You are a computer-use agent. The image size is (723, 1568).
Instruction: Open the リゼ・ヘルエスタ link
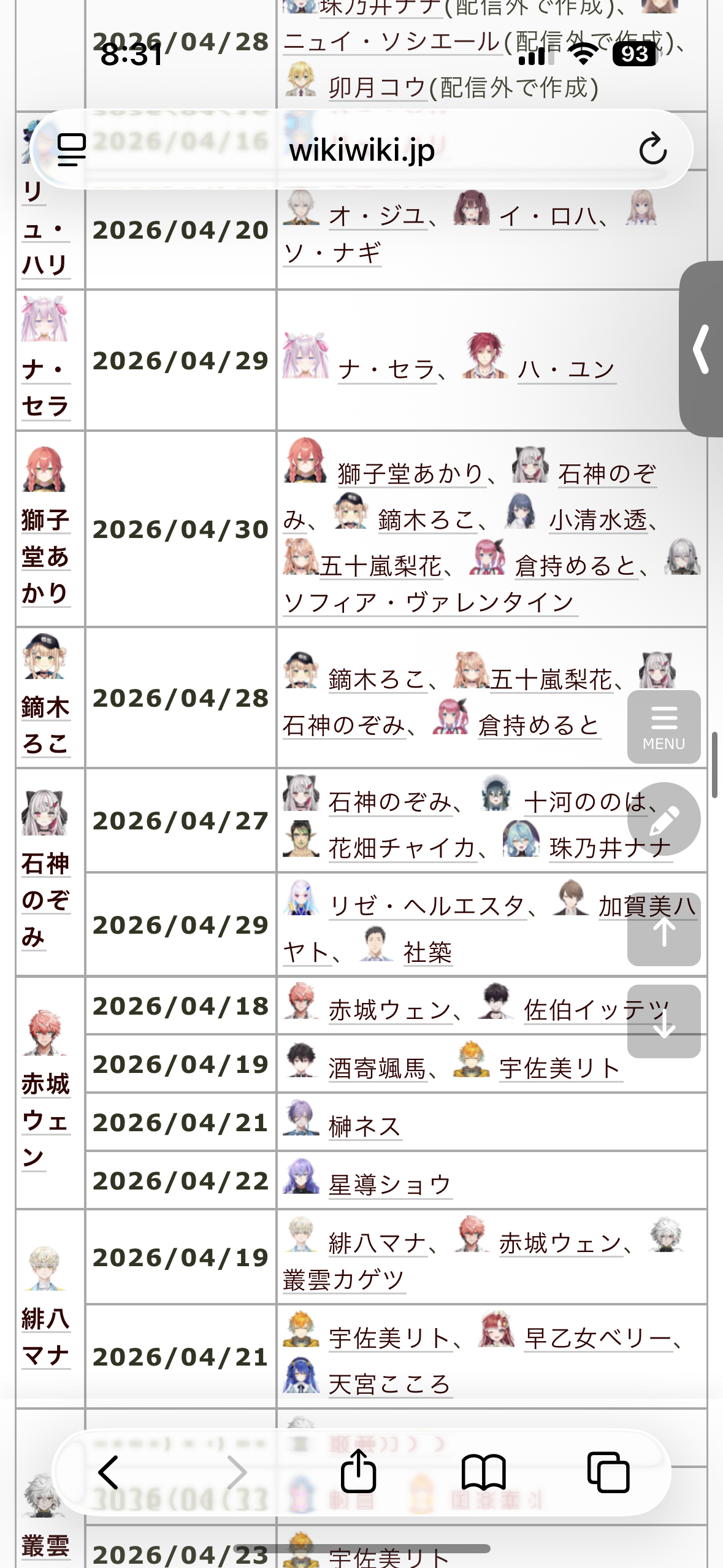pyautogui.click(x=427, y=906)
